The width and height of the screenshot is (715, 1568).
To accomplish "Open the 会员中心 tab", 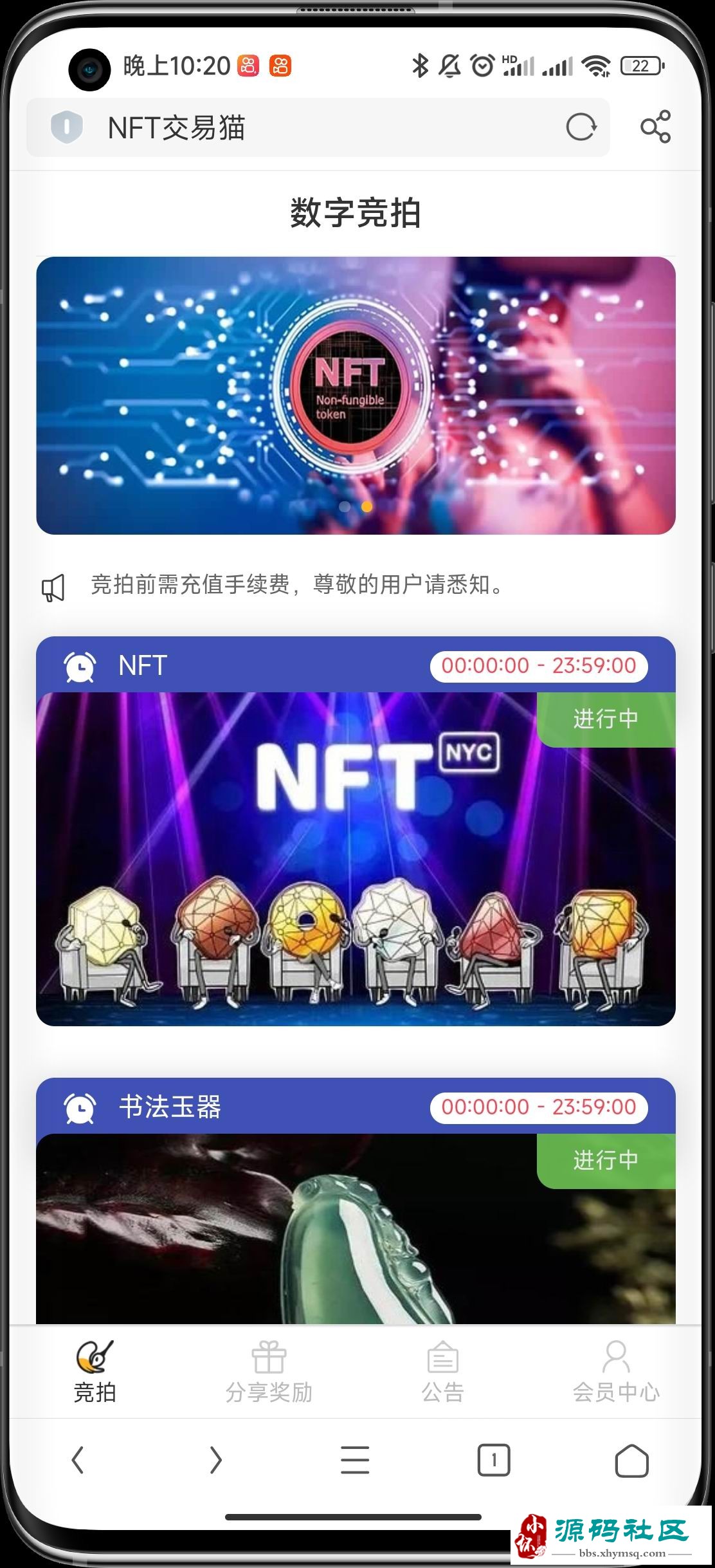I will pos(616,1372).
